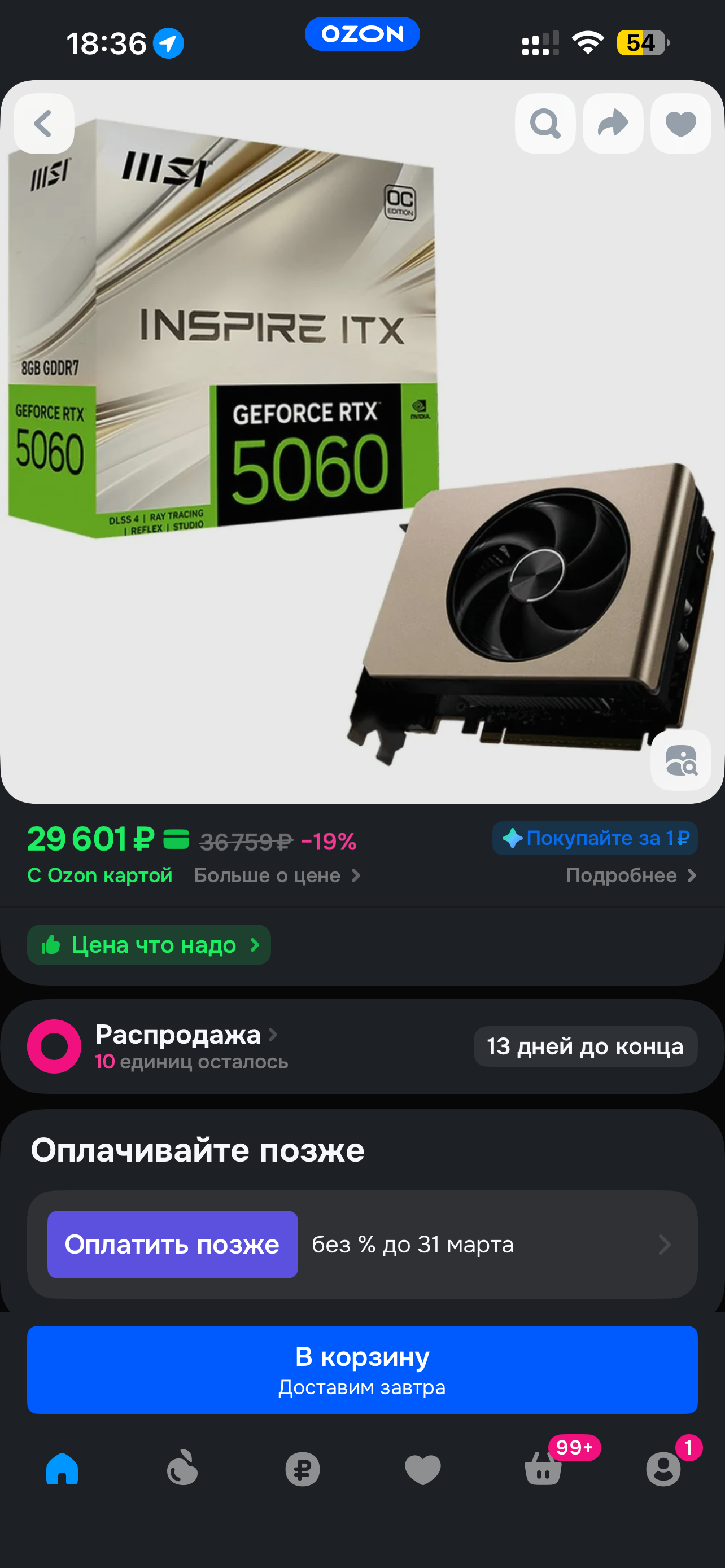Open search with the magnifier icon
The height and width of the screenshot is (1568, 725).
click(x=545, y=124)
